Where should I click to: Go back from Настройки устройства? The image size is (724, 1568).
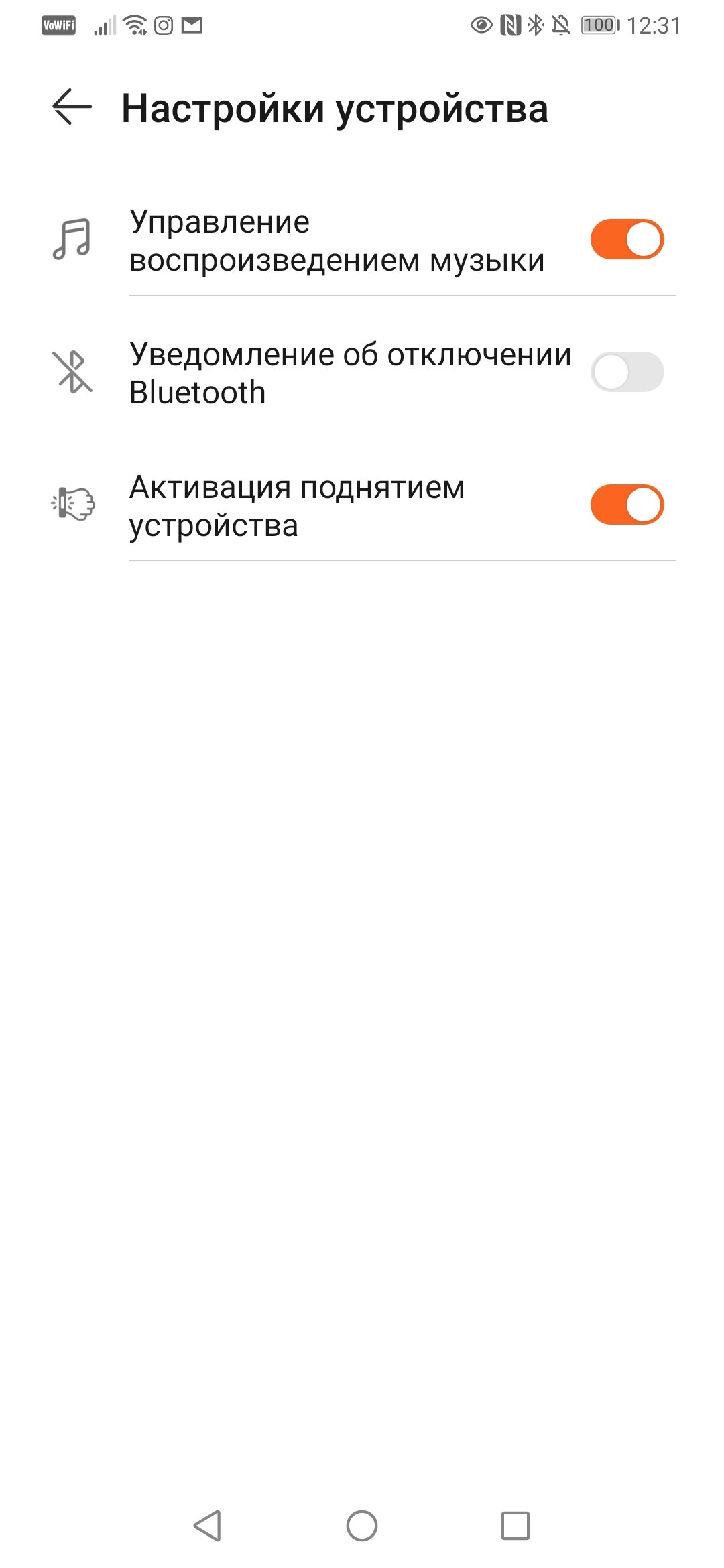pos(72,107)
